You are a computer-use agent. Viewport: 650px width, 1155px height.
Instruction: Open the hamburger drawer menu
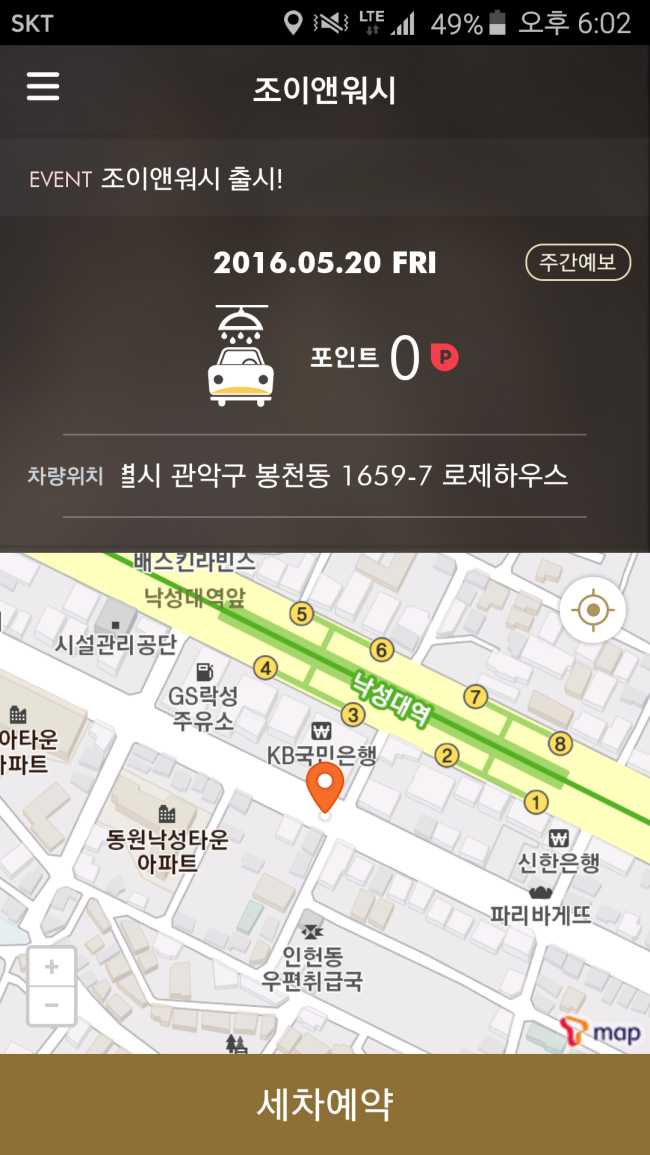click(43, 87)
